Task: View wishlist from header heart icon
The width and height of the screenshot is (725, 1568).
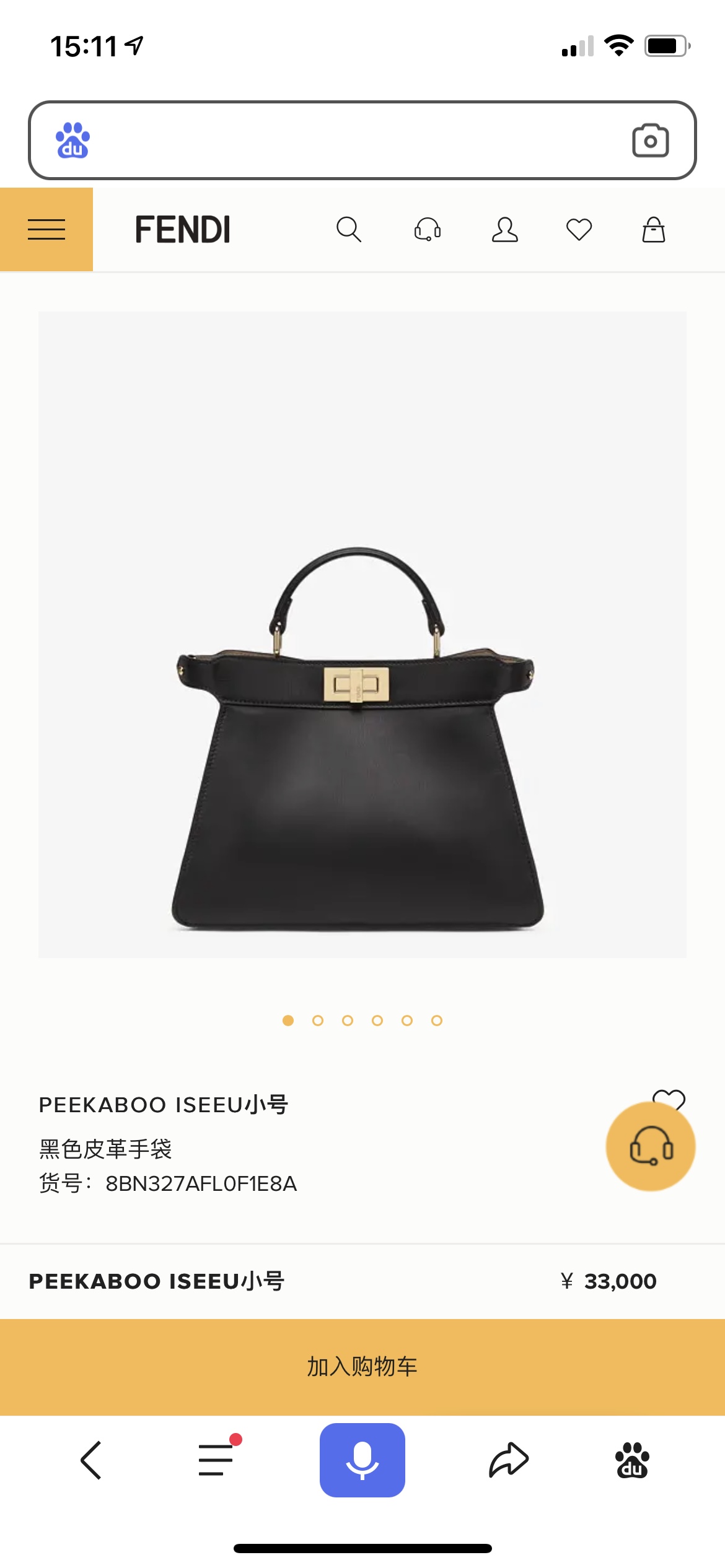Action: coord(579,230)
